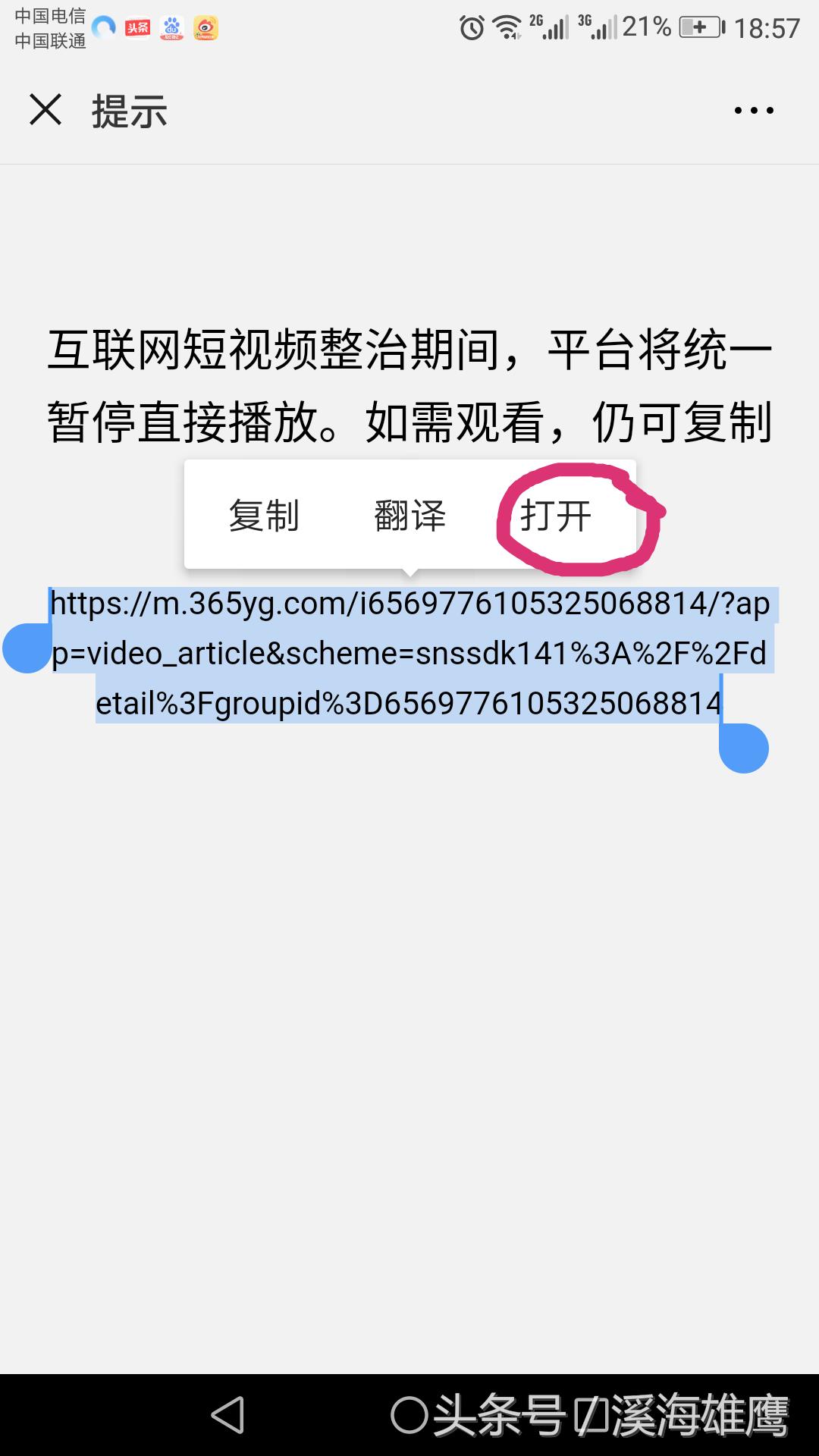Open the more options menu (three dots)
The height and width of the screenshot is (1456, 819).
pyautogui.click(x=754, y=110)
